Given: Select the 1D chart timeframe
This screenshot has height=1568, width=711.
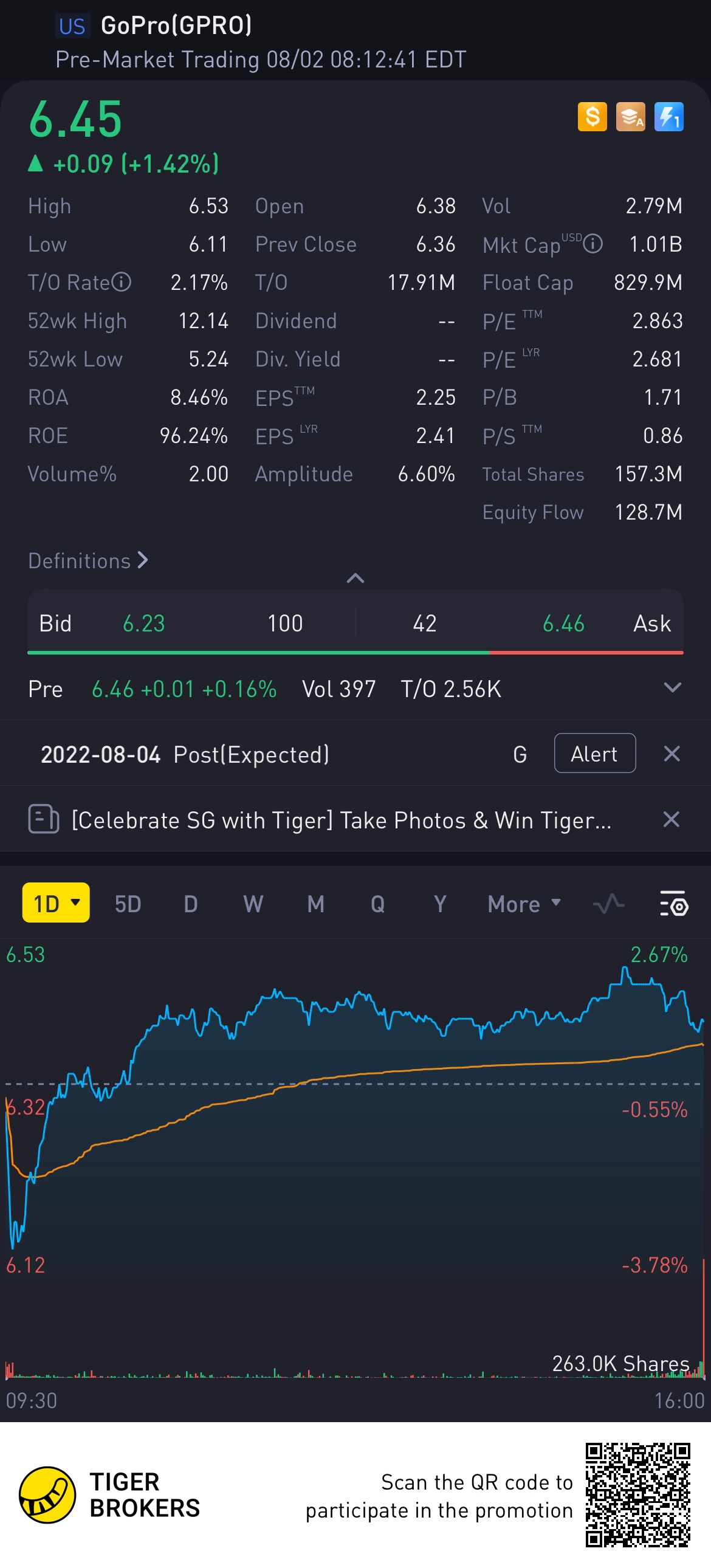Looking at the screenshot, I should click(x=56, y=903).
